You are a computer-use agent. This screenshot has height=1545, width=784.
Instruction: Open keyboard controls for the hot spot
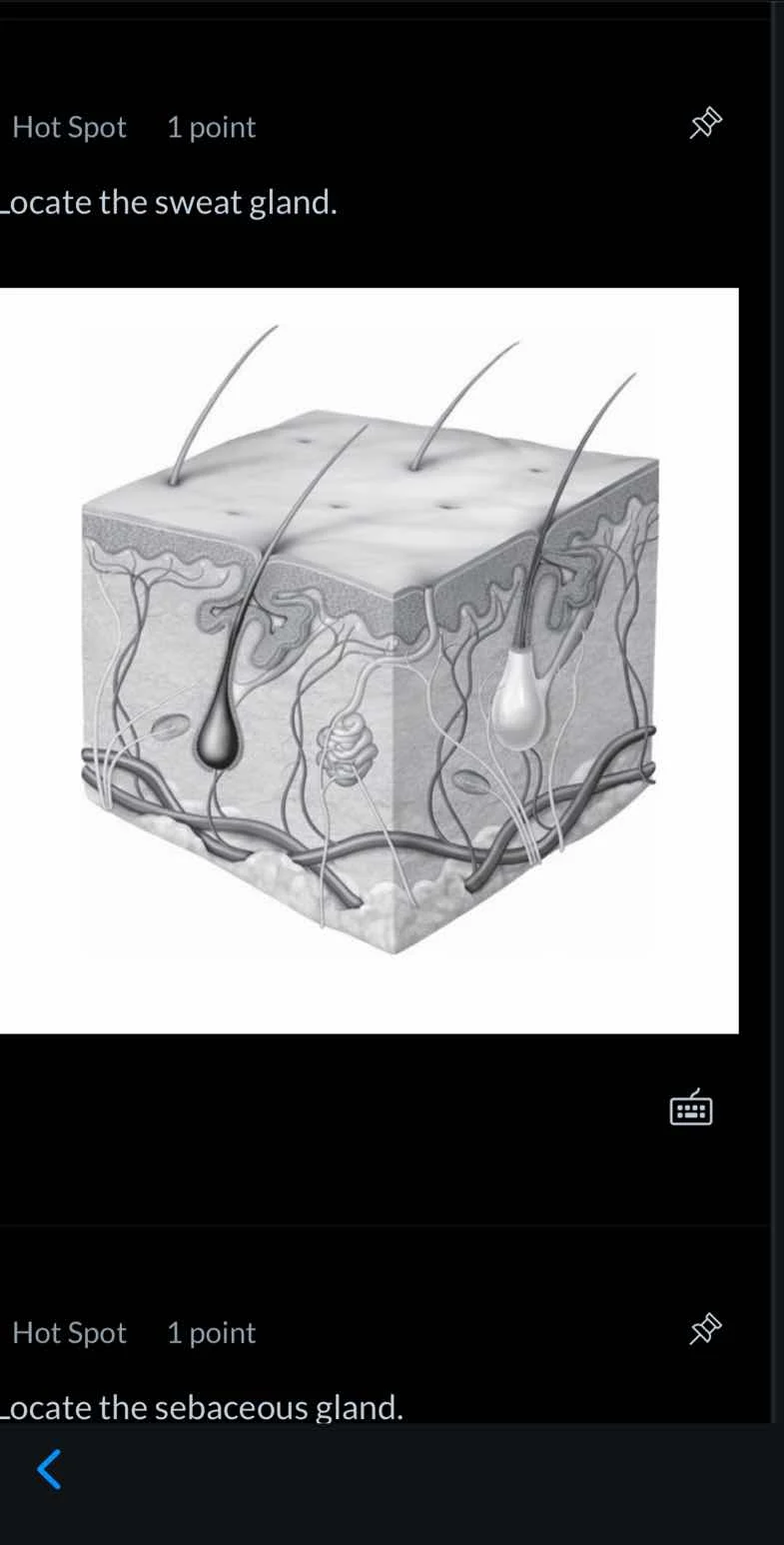pyautogui.click(x=691, y=1108)
